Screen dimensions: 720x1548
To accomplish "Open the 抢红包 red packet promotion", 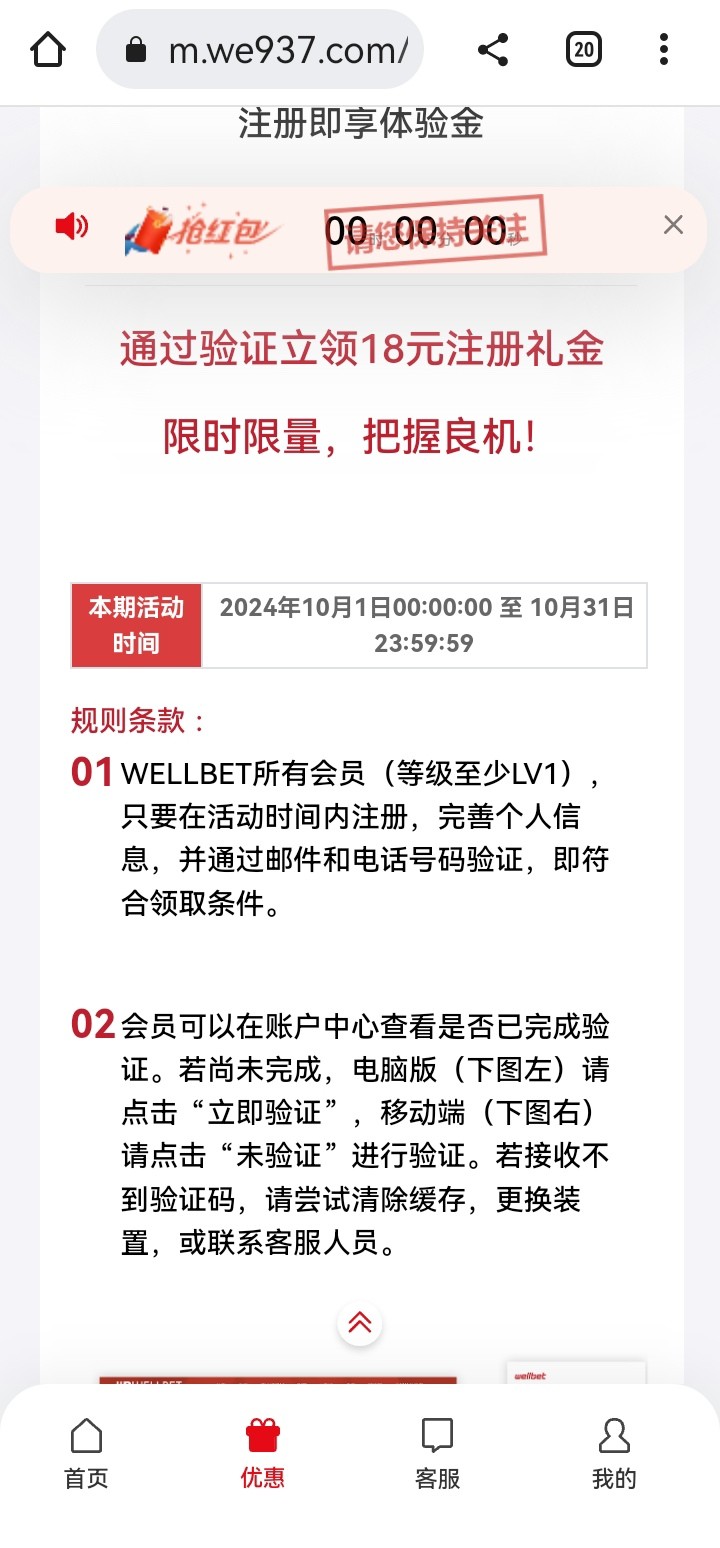I will [203, 229].
